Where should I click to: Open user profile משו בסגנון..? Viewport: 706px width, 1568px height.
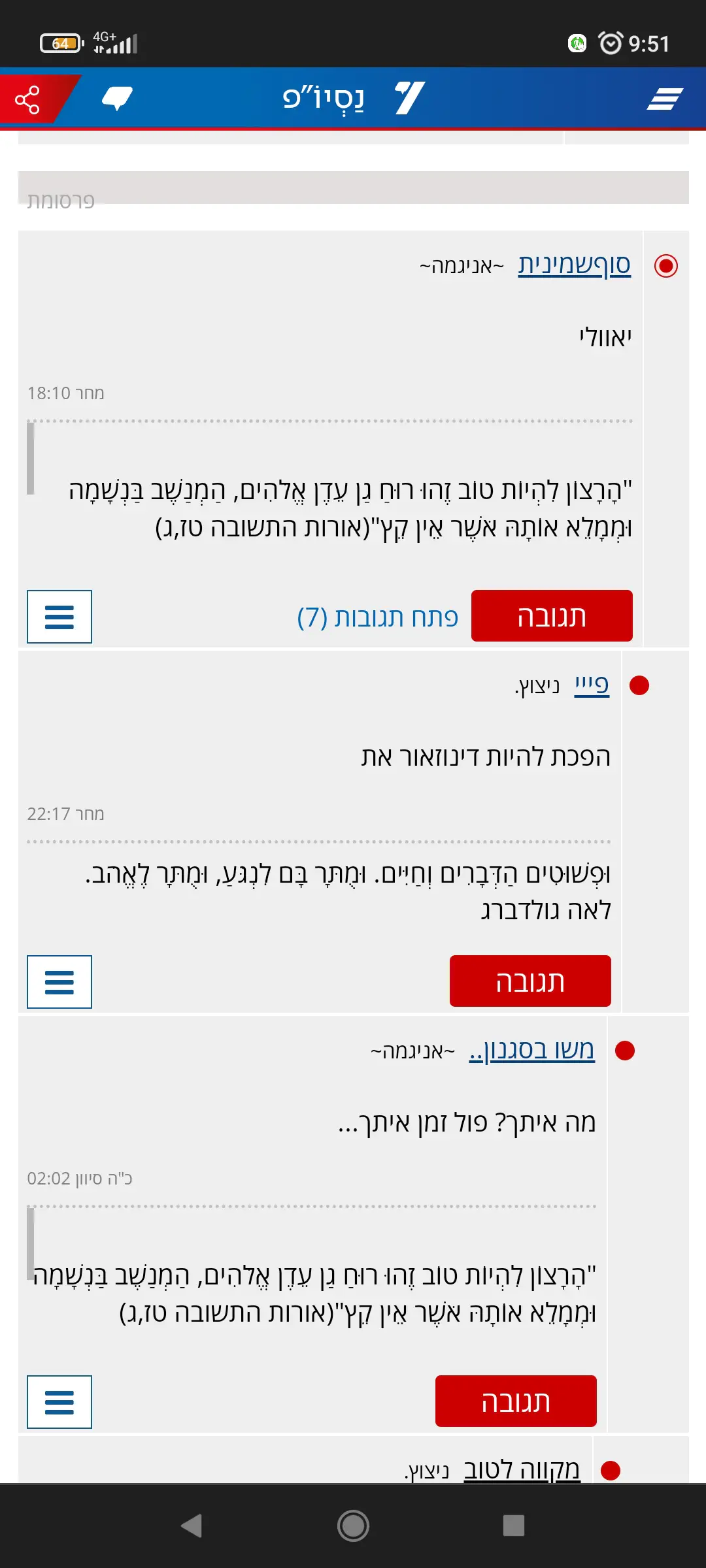click(x=531, y=1051)
